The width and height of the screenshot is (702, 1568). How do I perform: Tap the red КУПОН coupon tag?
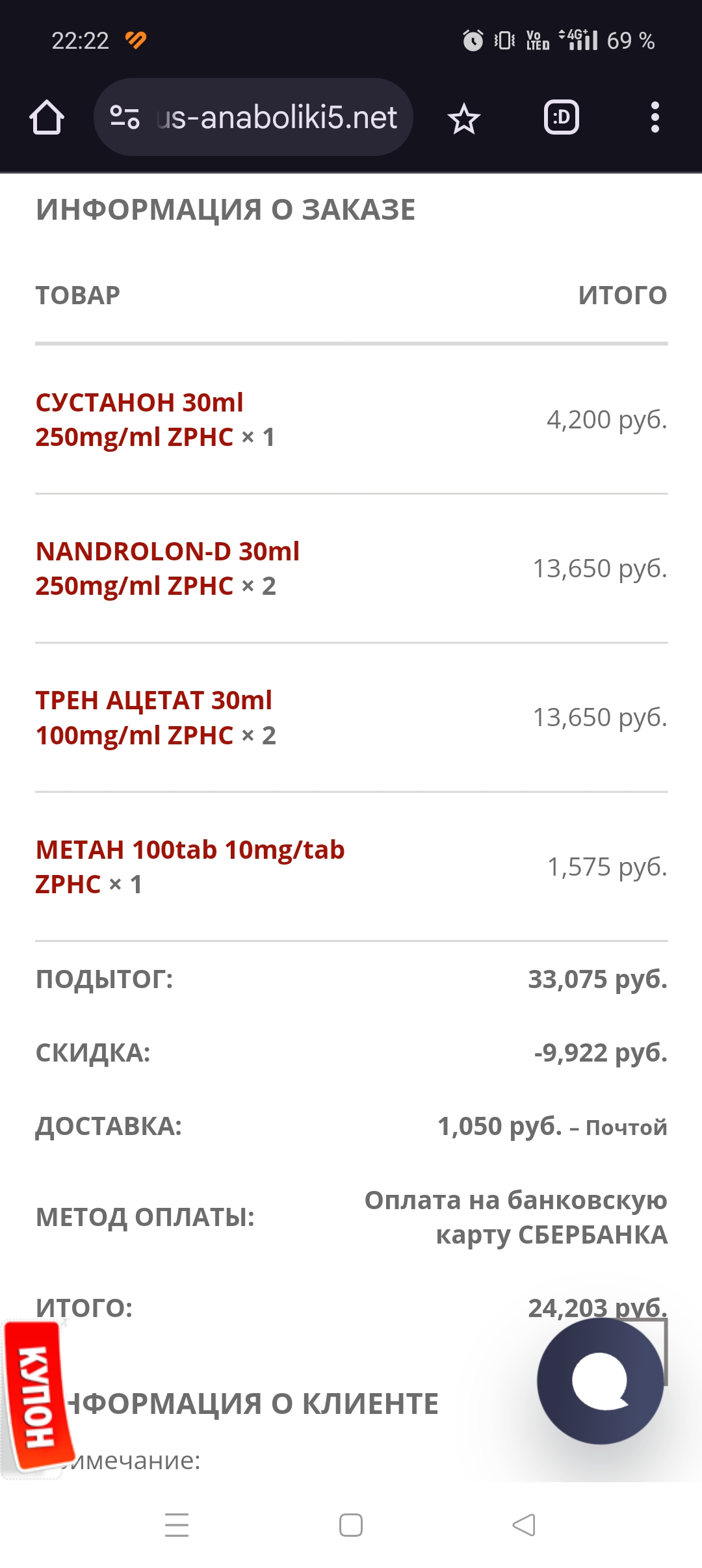[x=38, y=1398]
